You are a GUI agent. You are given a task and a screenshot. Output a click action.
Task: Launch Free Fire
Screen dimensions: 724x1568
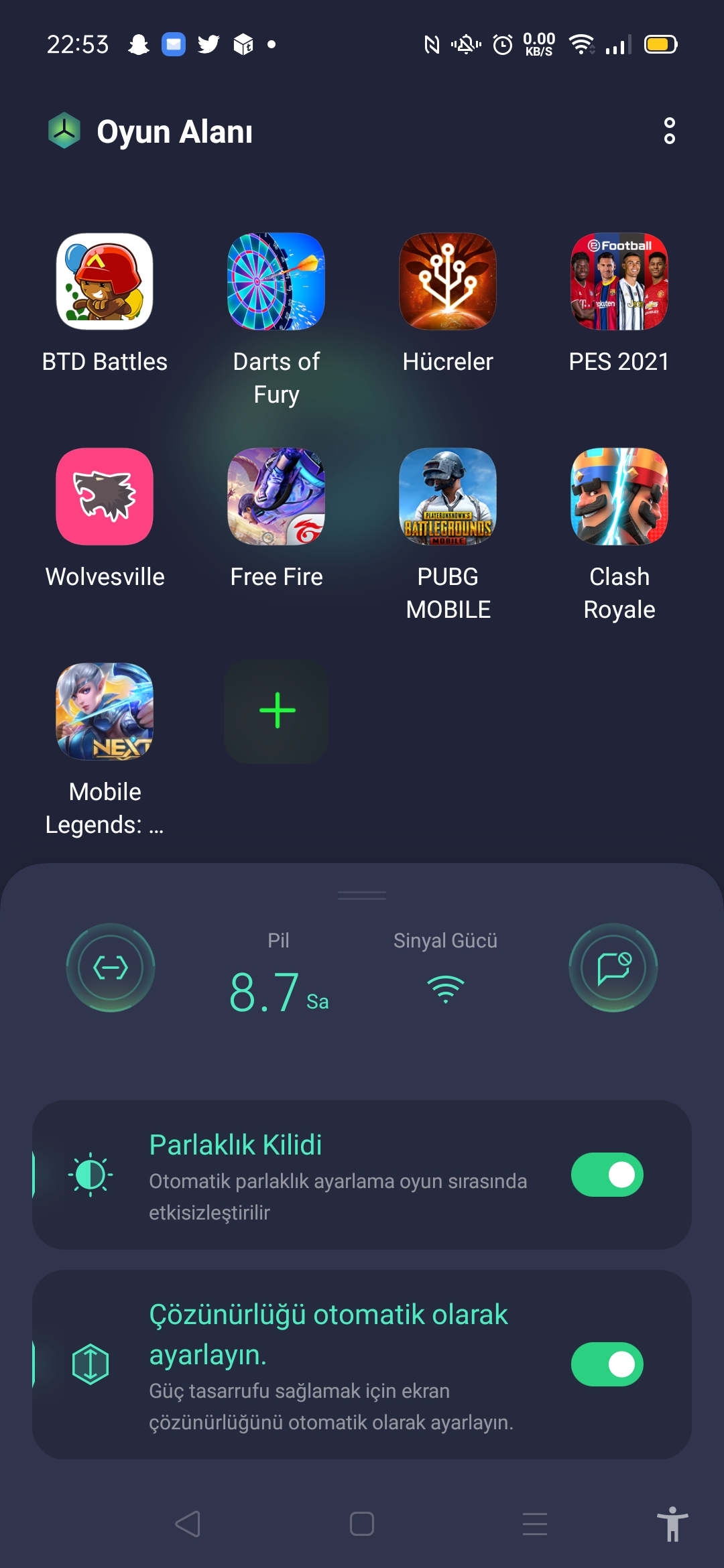276,497
